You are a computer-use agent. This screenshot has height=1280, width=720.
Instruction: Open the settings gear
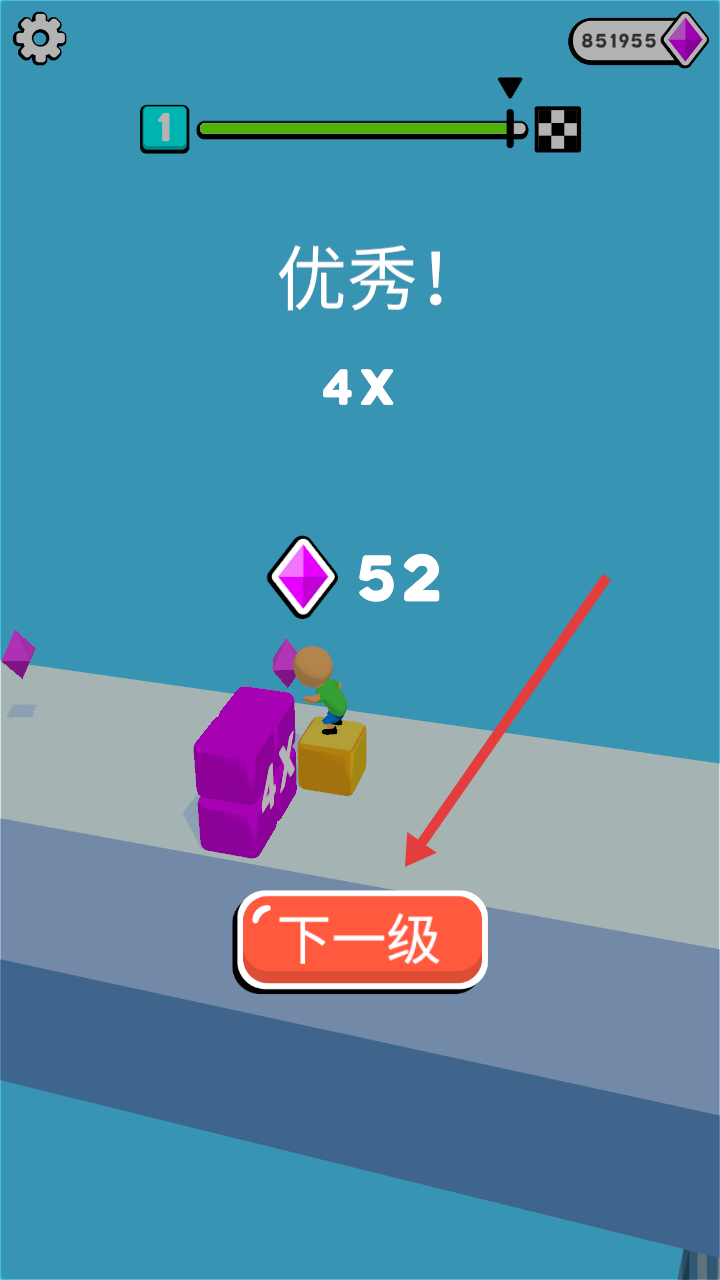coord(40,40)
